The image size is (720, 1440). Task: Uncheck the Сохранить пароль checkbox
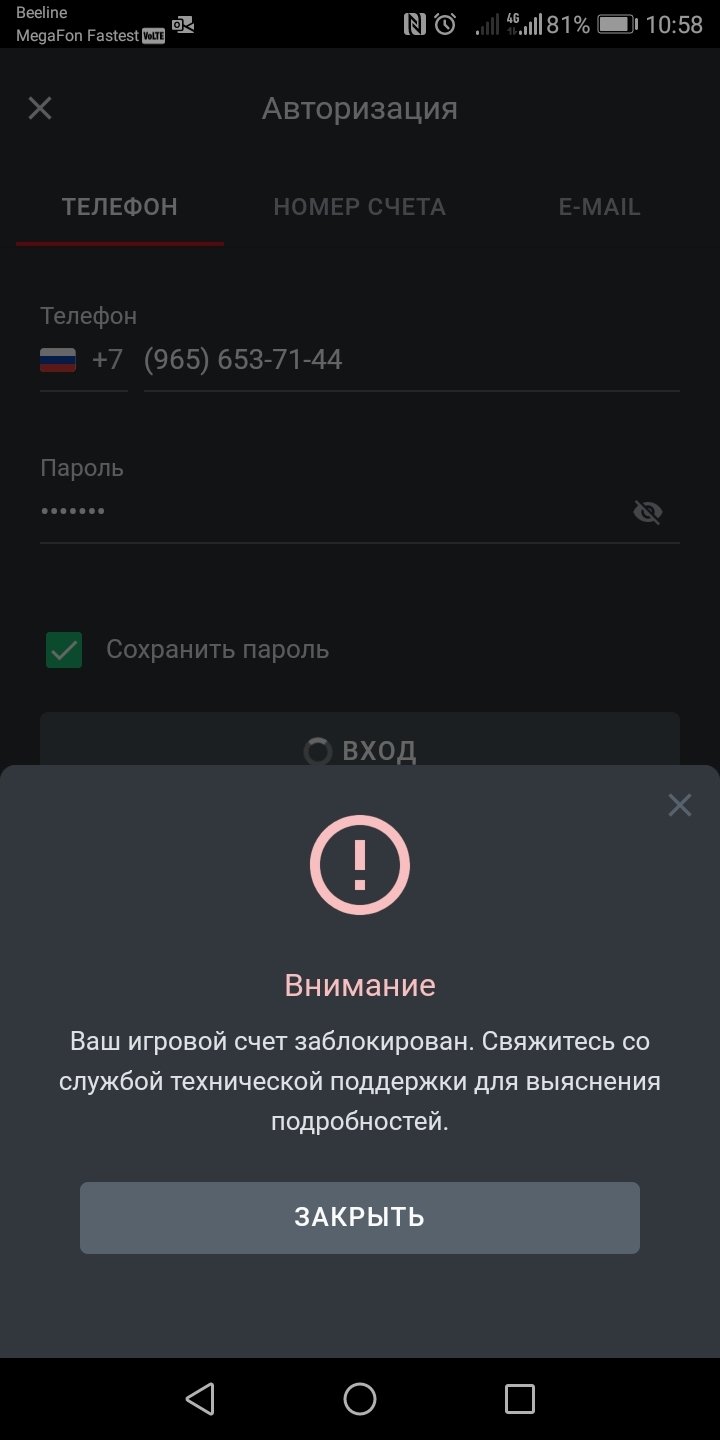[64, 650]
